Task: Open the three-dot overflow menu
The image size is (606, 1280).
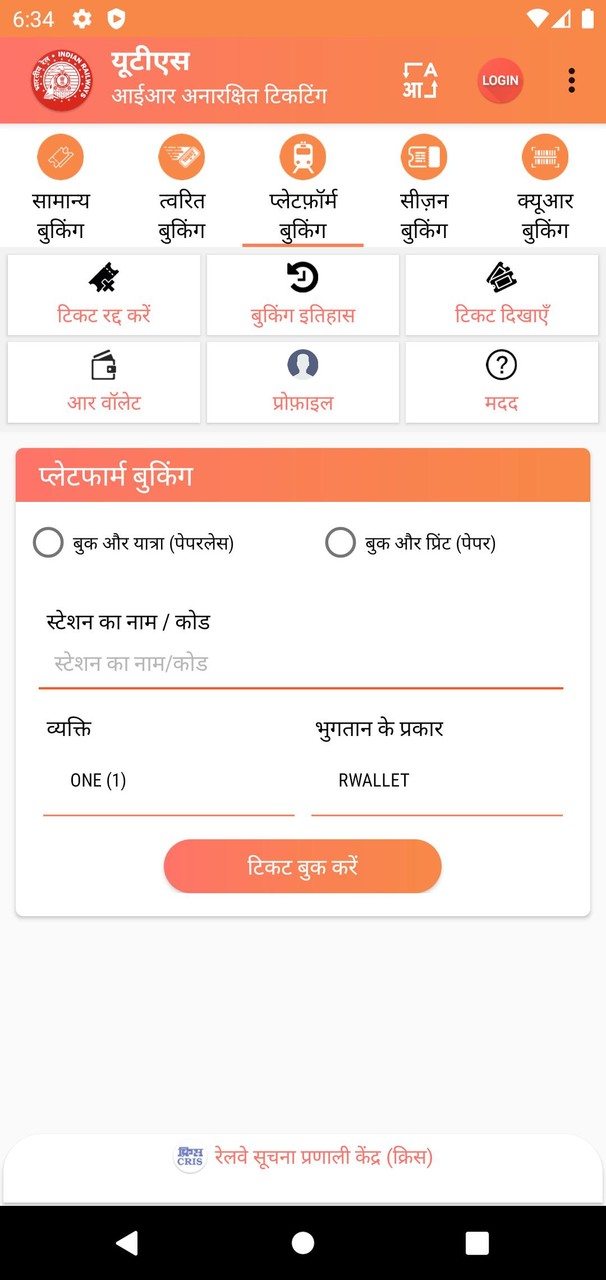Action: [571, 81]
